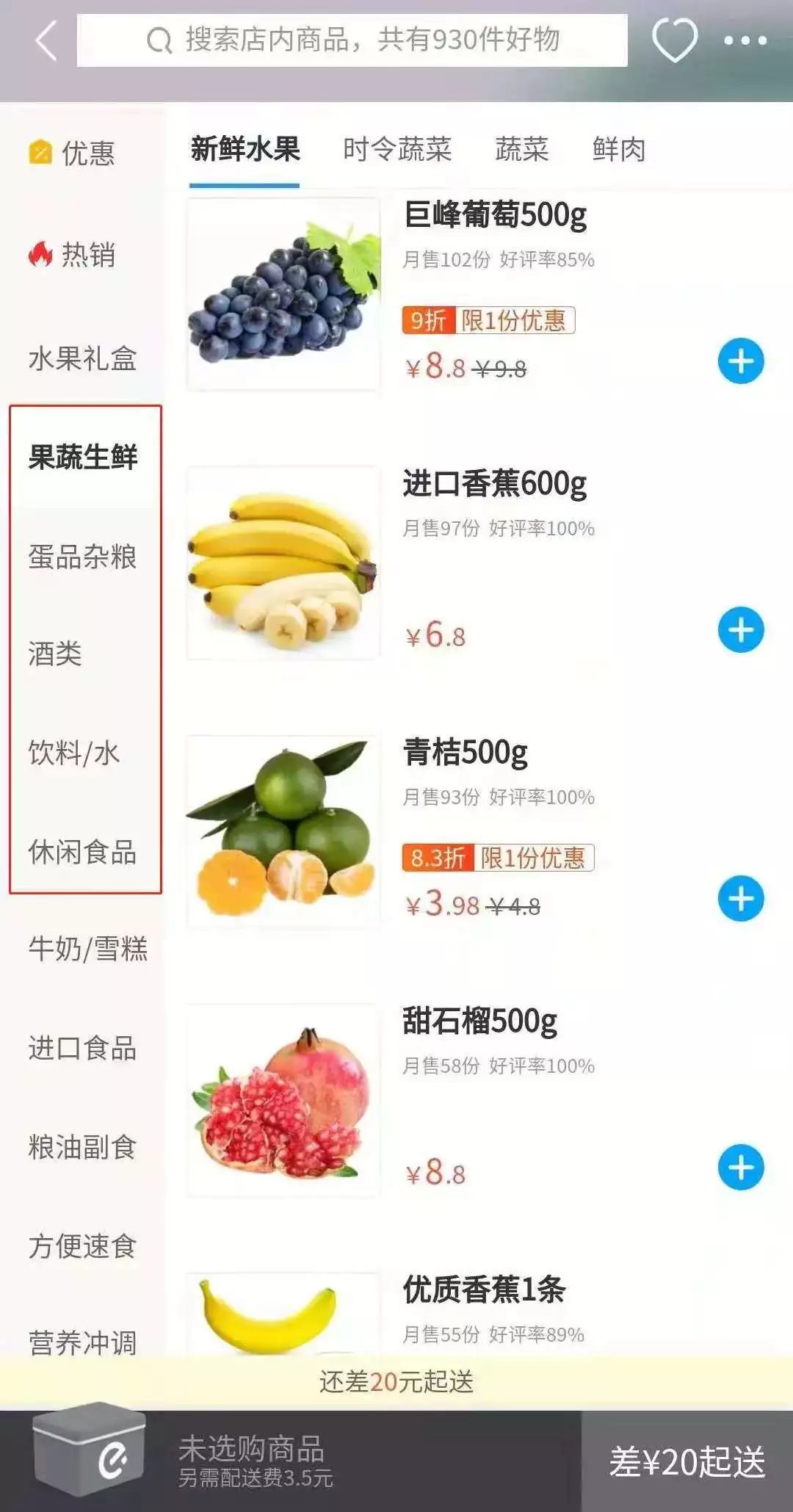The width and height of the screenshot is (793, 1512).
Task: Add 进口香蕉600g to cart with plus button
Action: (x=742, y=628)
